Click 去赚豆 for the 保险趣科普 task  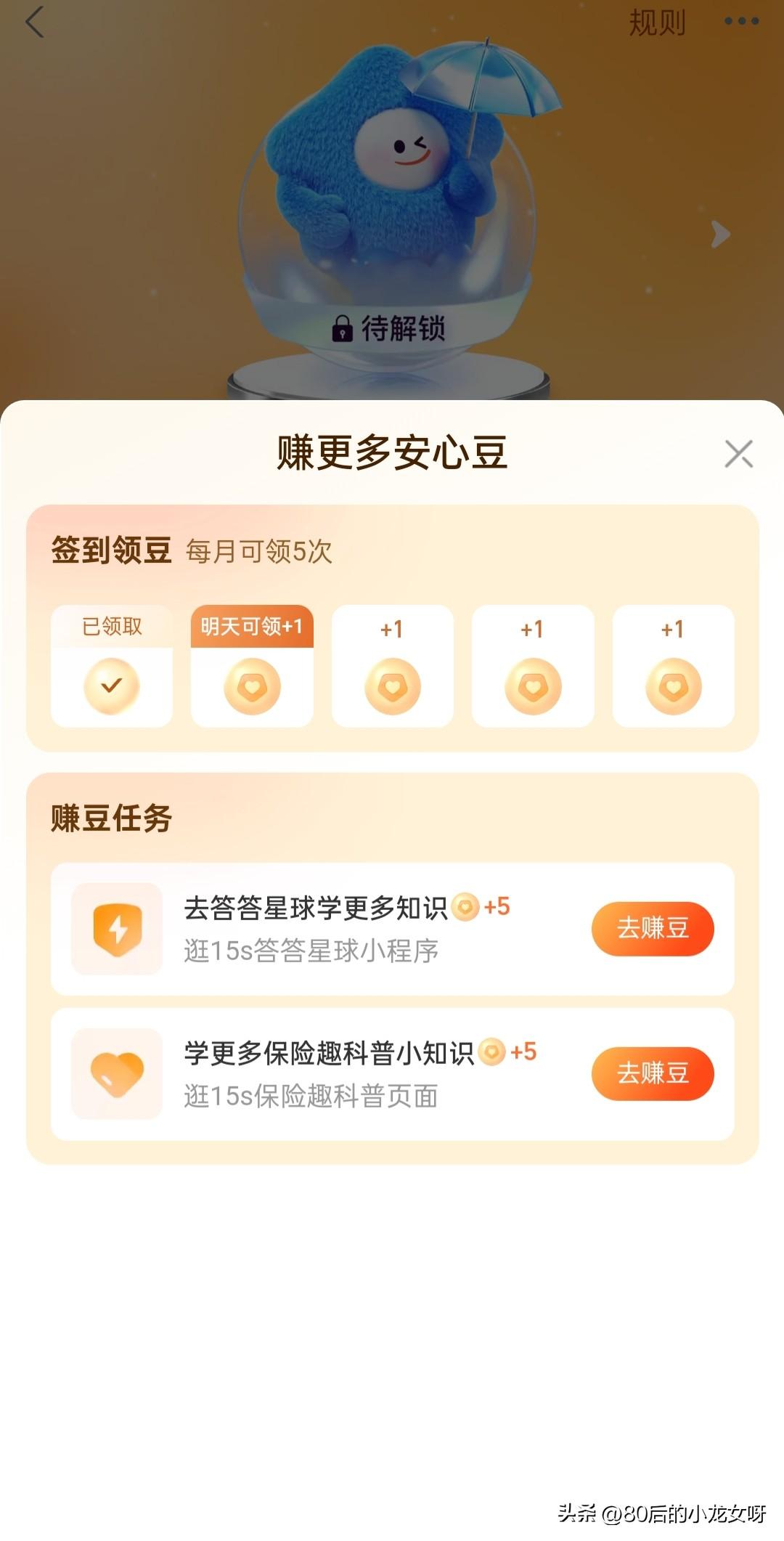pyautogui.click(x=652, y=1074)
